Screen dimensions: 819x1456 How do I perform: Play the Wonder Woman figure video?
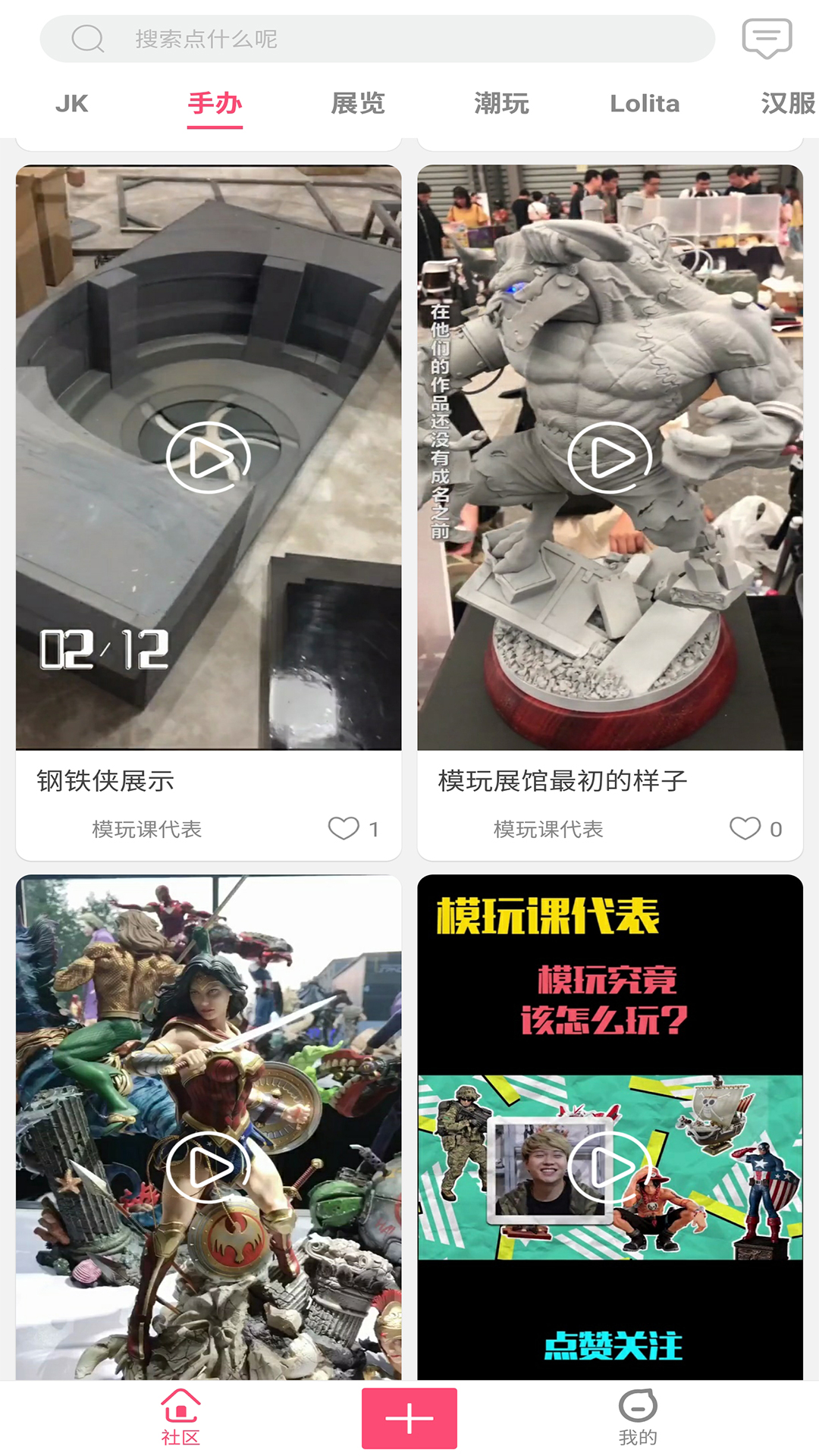(x=209, y=1168)
